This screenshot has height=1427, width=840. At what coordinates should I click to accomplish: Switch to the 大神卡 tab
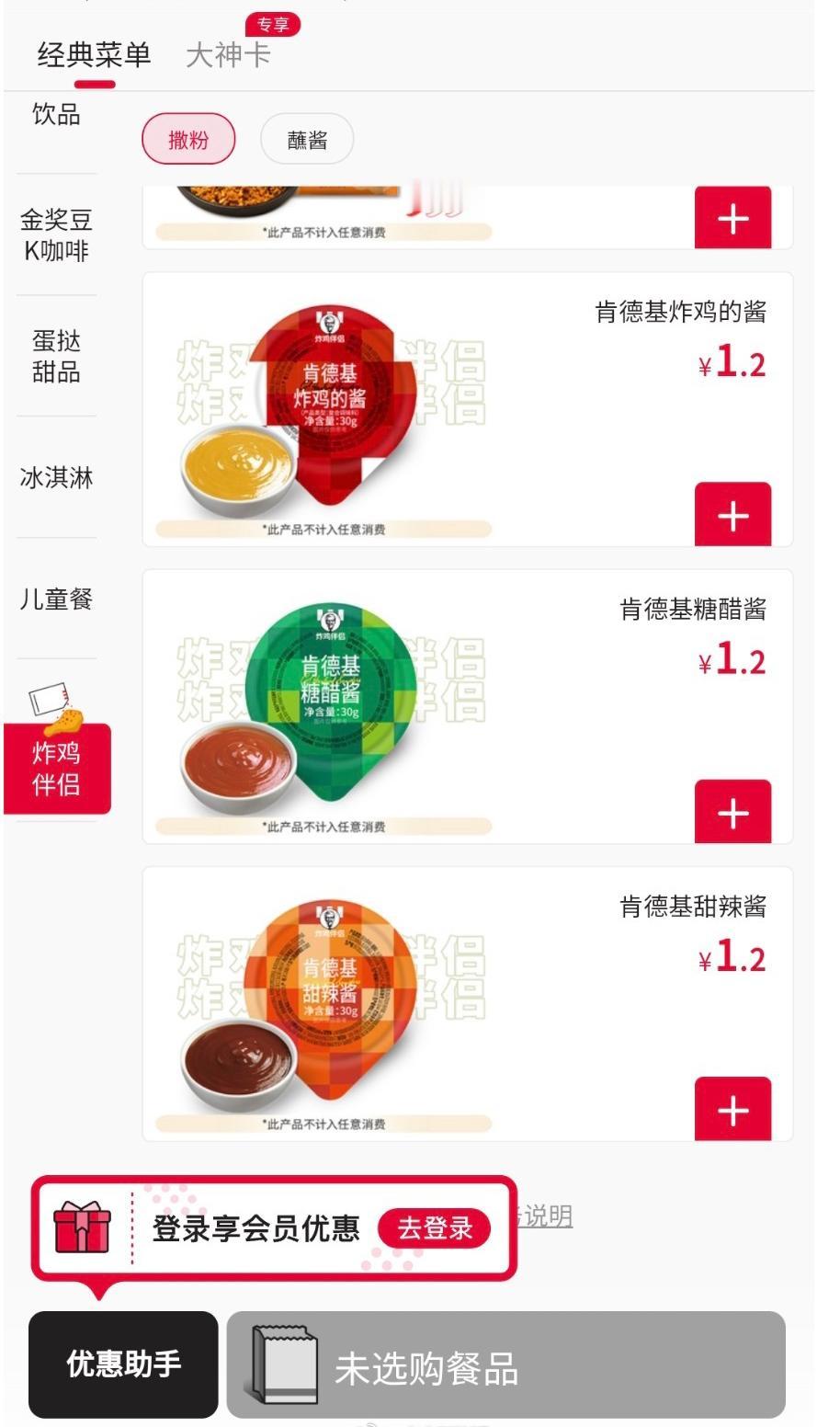tap(228, 55)
